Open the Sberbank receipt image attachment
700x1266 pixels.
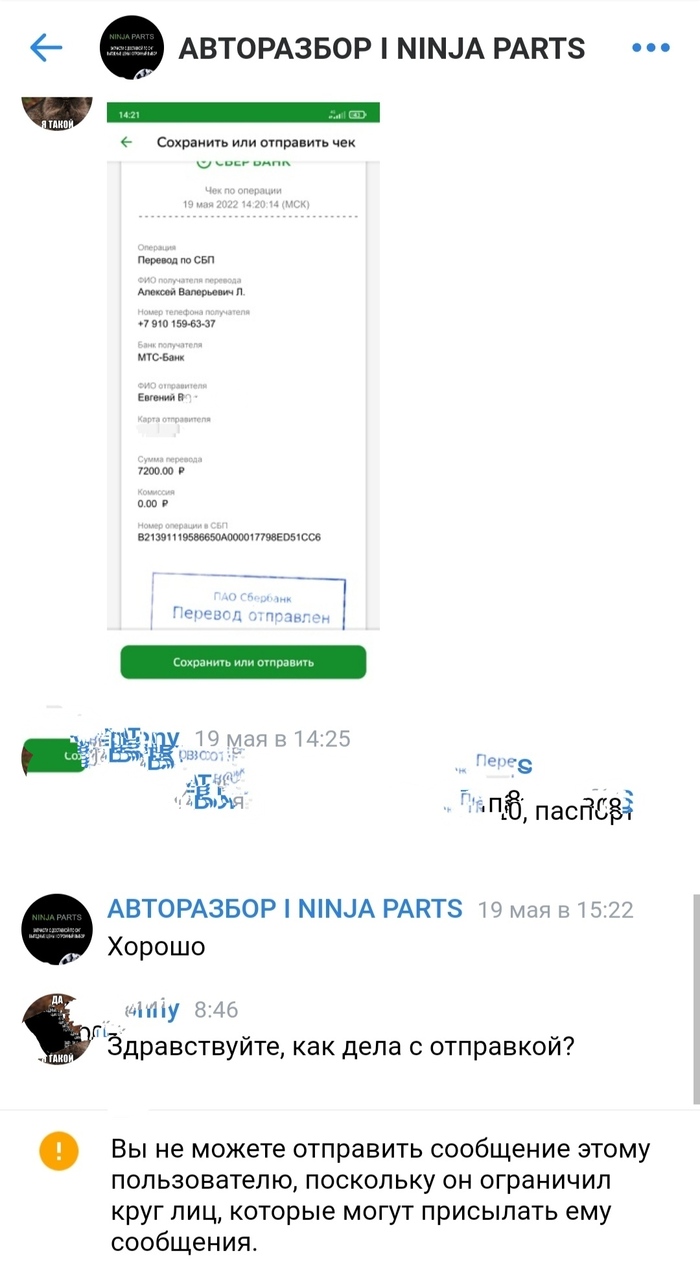(243, 390)
